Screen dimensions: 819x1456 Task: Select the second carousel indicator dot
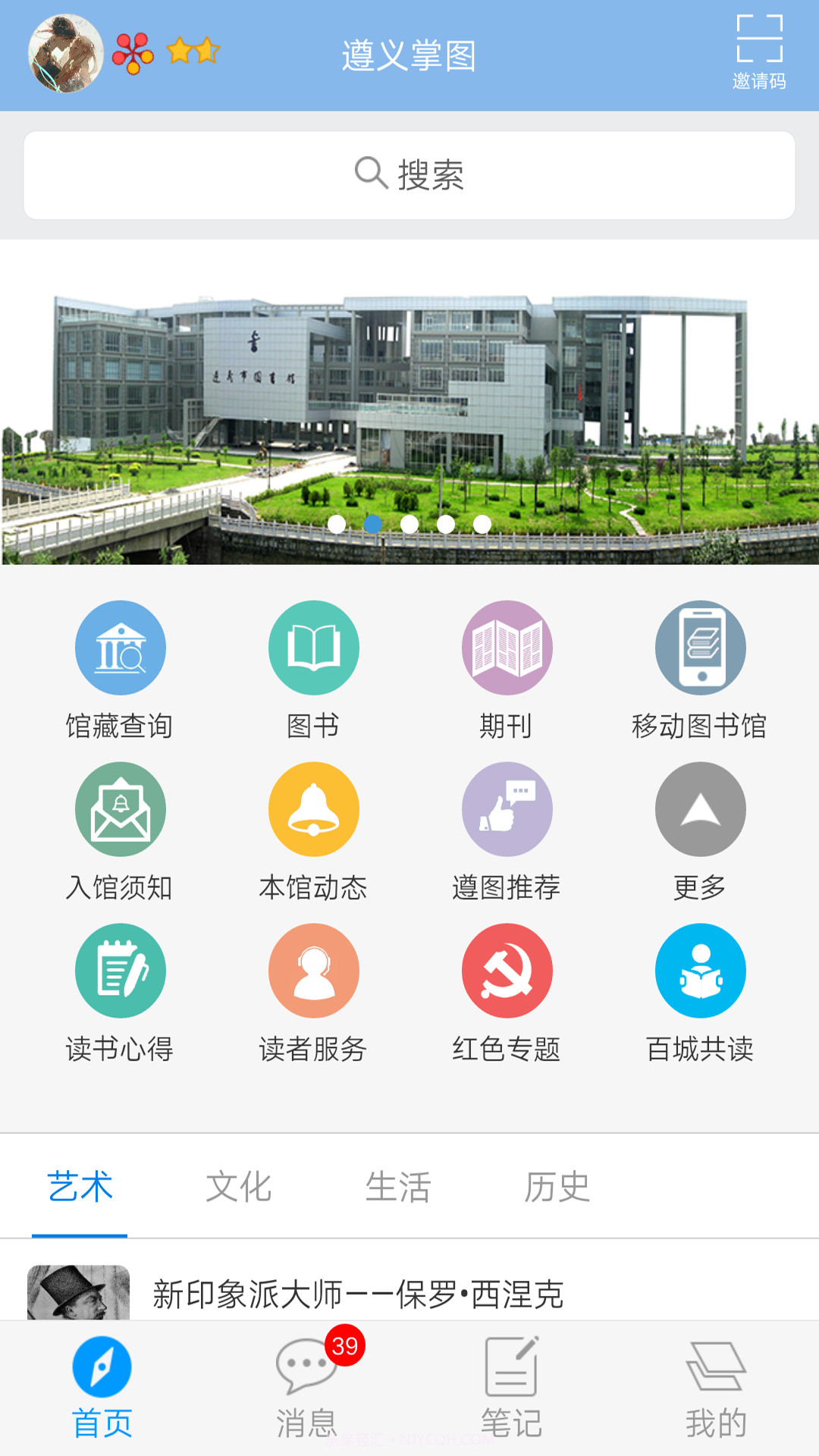pos(375,522)
